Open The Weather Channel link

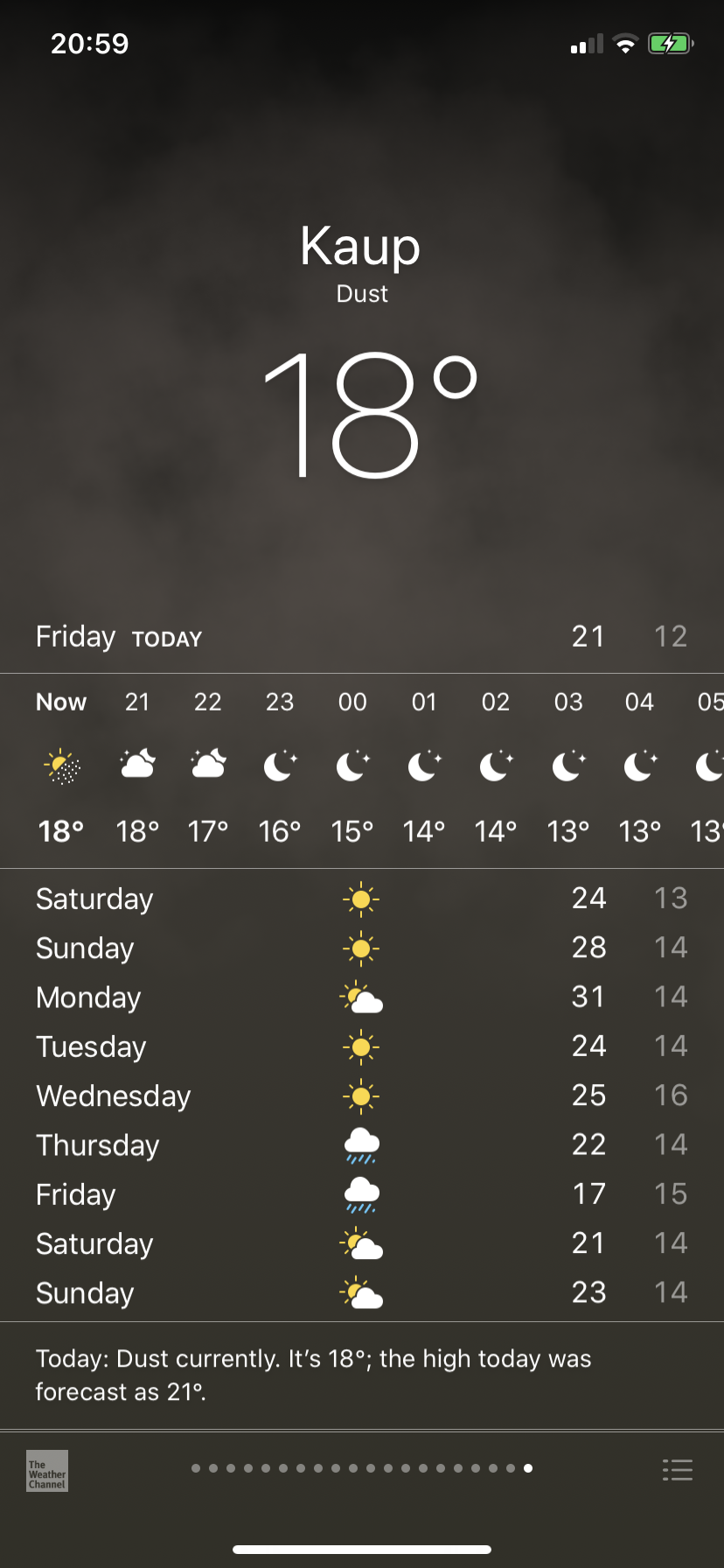[x=47, y=1471]
